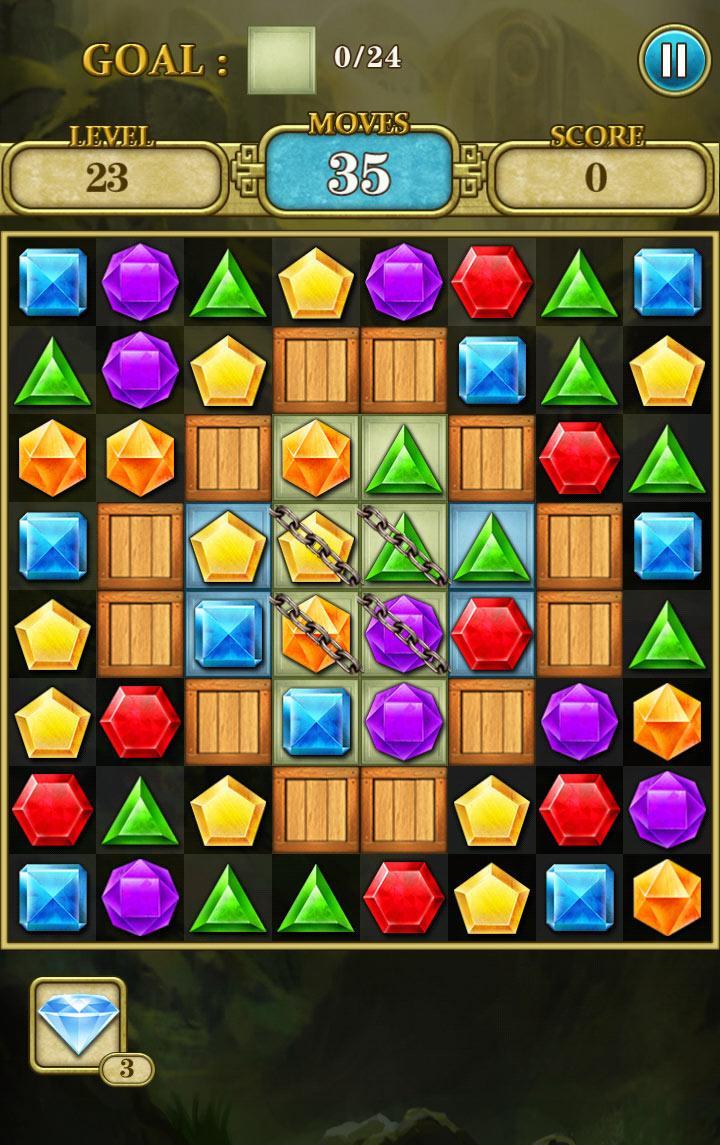
Task: Use the diamond booster power-up
Action: (x=78, y=1024)
